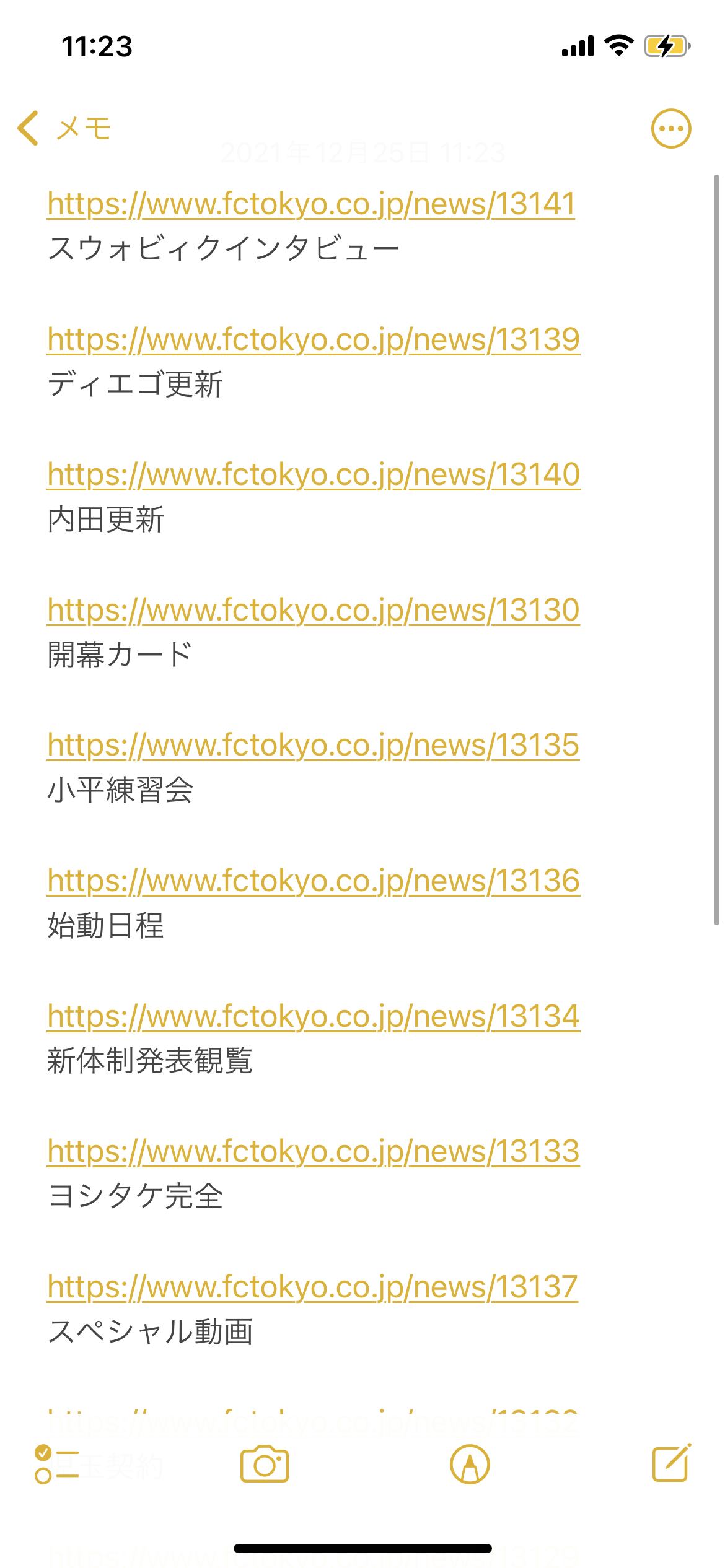Open the markup pen tool

pyautogui.click(x=470, y=1464)
